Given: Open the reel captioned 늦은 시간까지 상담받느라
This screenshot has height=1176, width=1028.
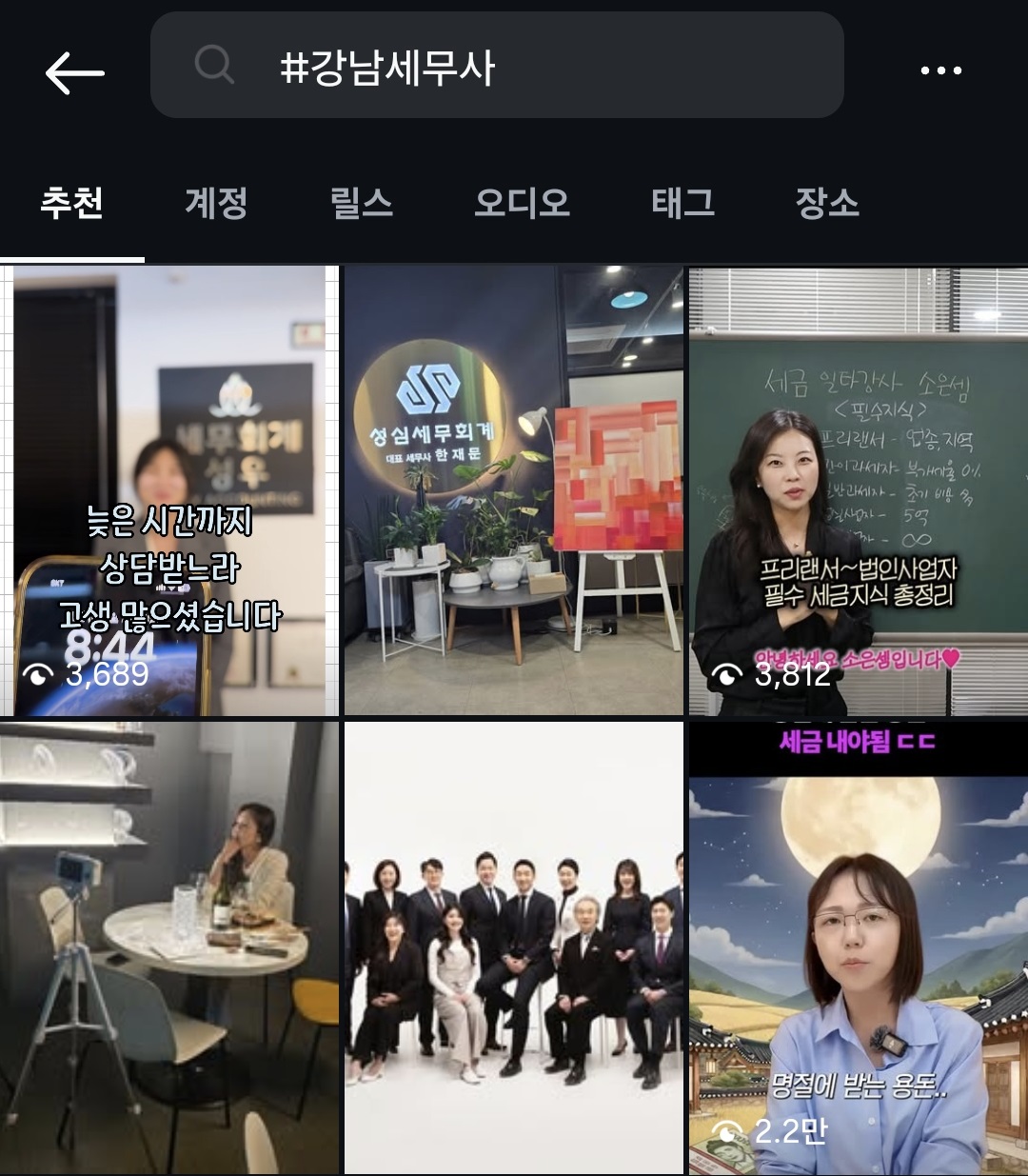Looking at the screenshot, I should tap(169, 490).
